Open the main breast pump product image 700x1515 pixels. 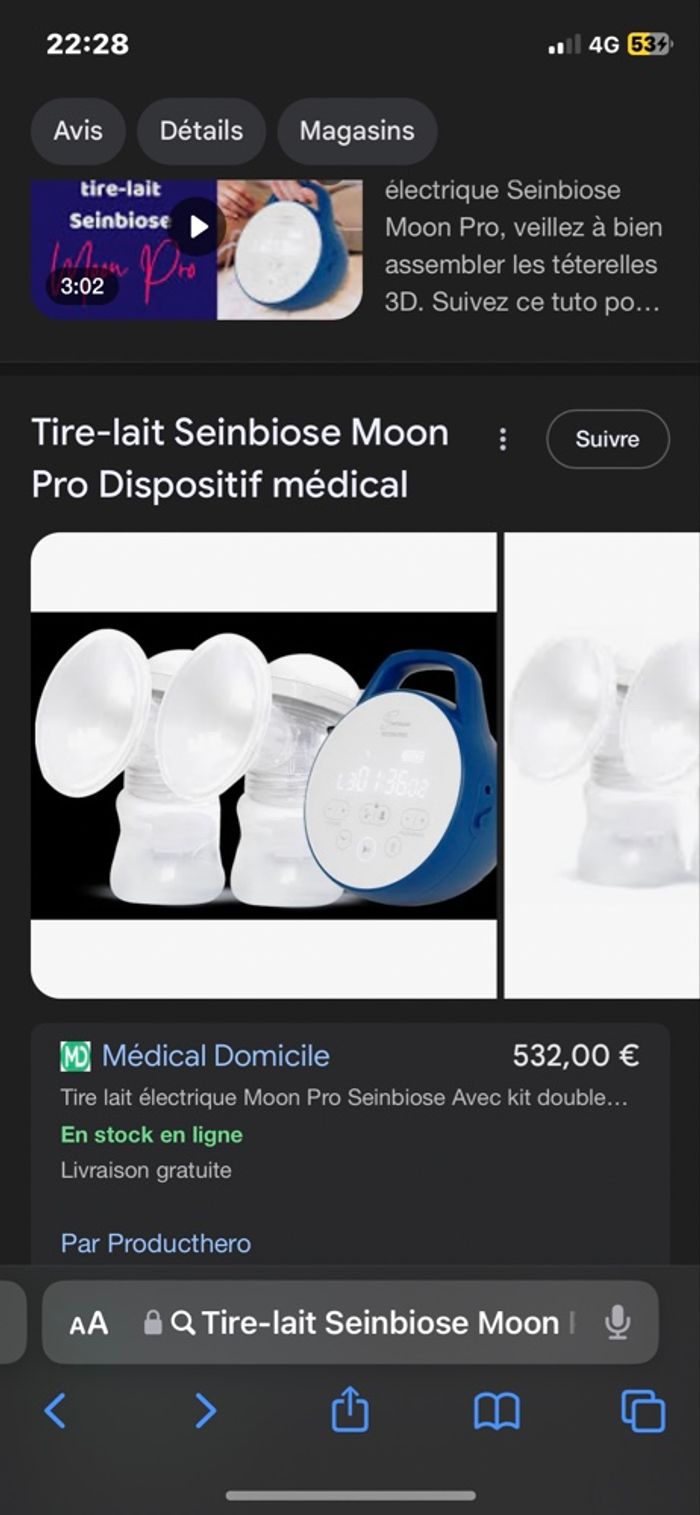264,765
